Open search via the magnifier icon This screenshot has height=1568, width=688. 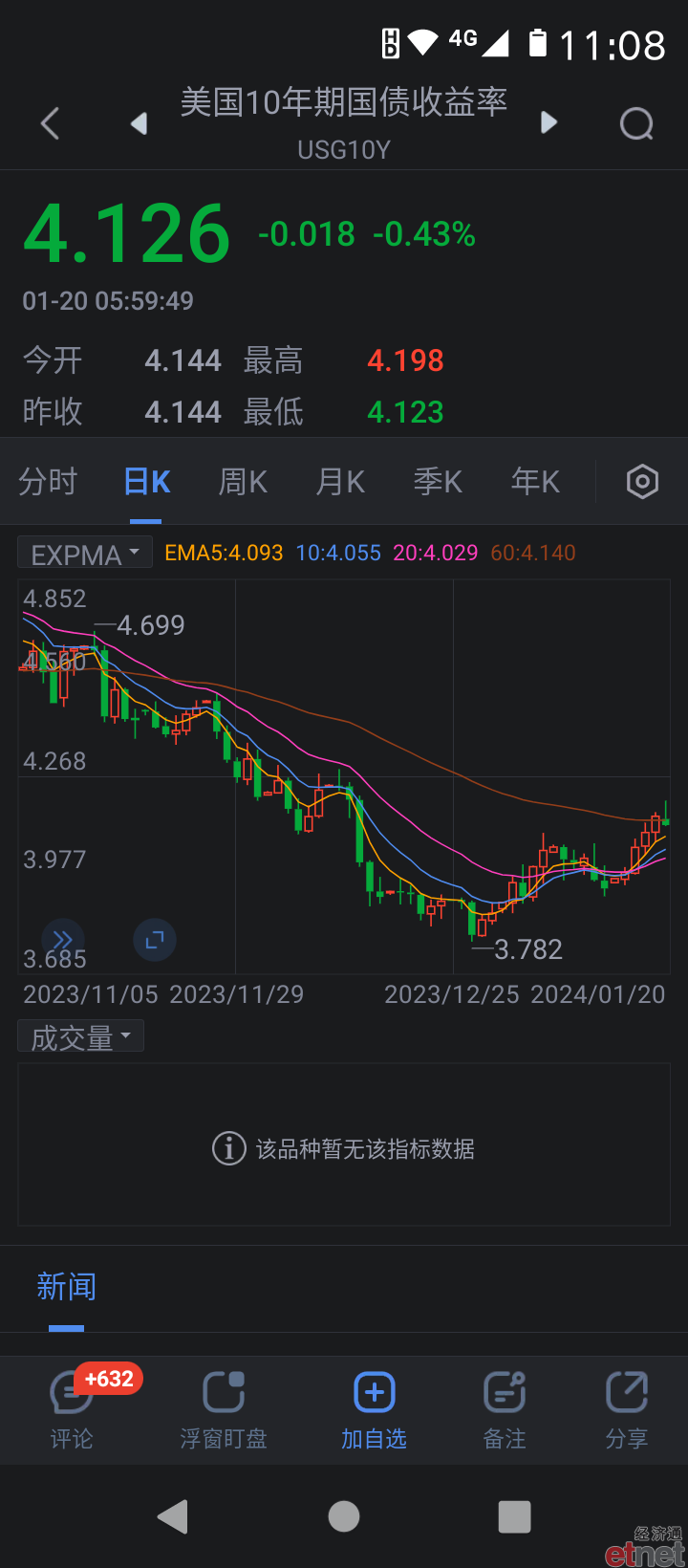[x=636, y=123]
